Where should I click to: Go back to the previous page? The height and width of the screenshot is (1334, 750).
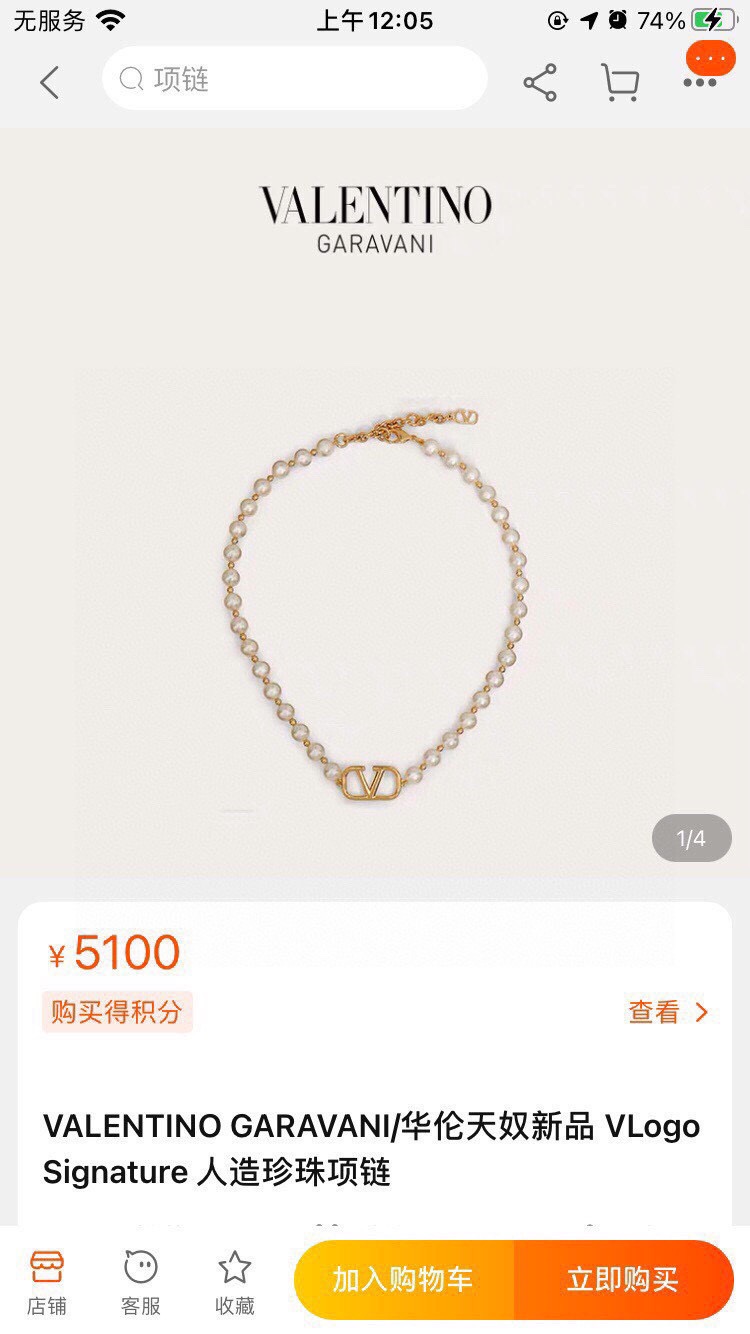coord(49,82)
